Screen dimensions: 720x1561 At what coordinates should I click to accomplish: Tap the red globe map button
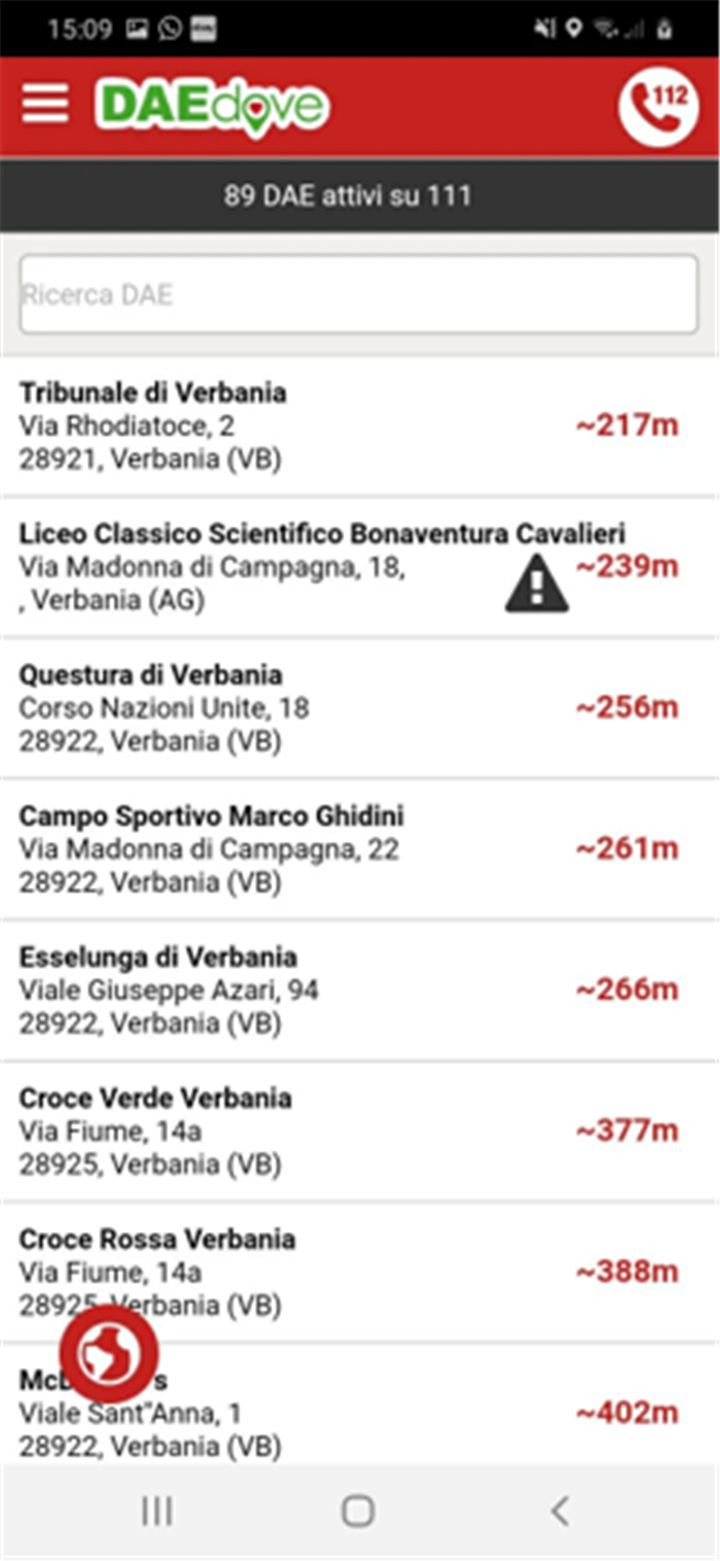coord(108,1353)
